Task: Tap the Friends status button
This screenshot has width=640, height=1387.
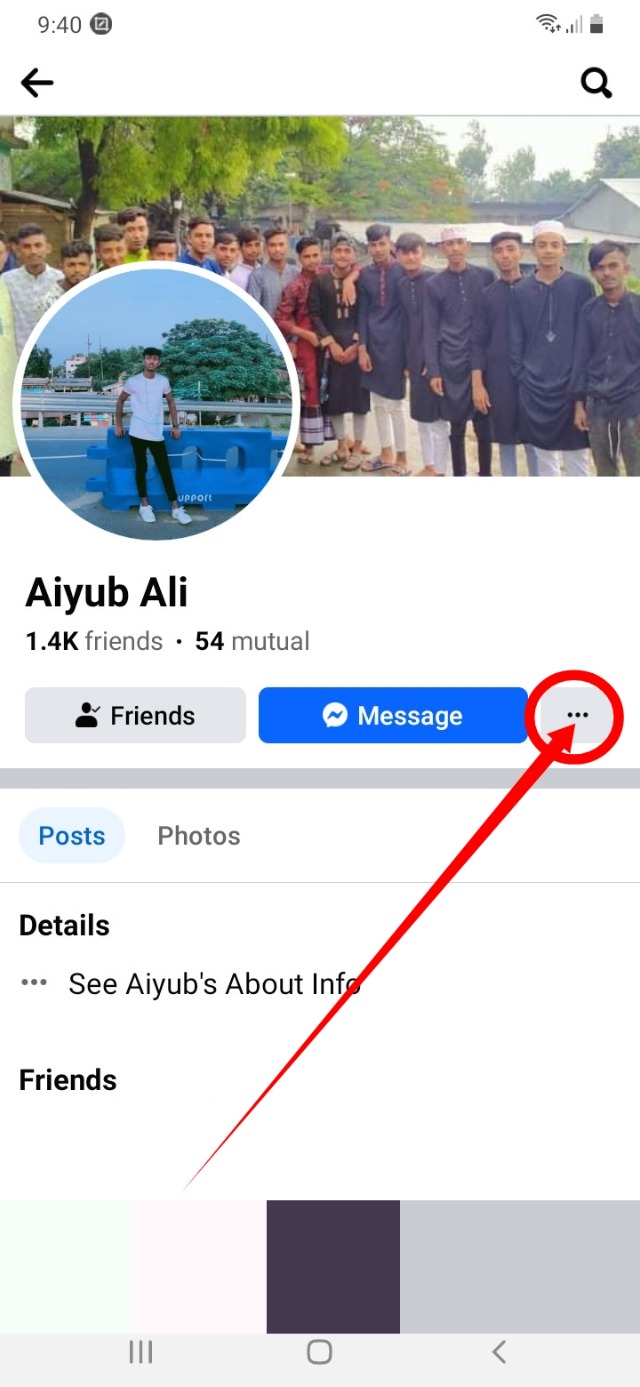Action: click(135, 715)
